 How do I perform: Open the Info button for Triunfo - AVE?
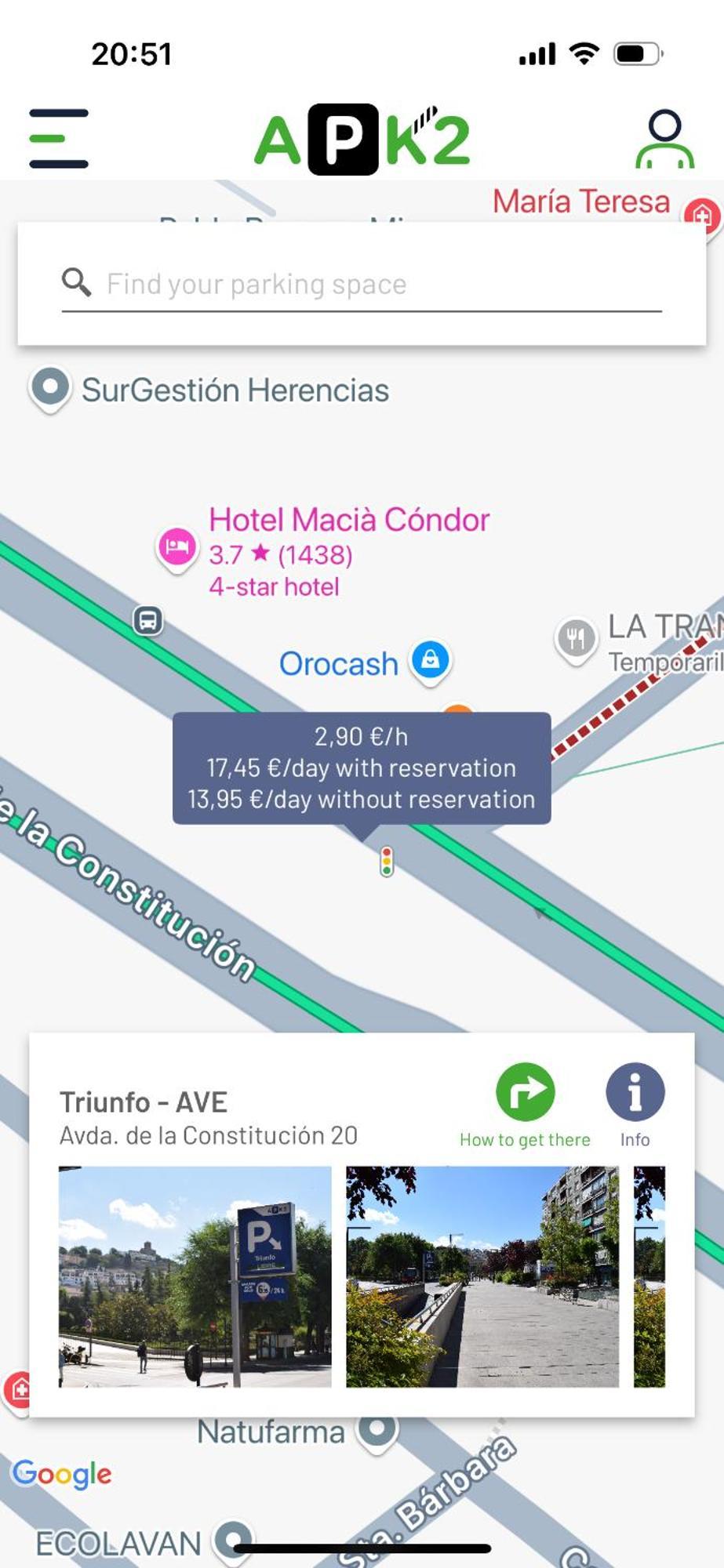click(x=635, y=1093)
